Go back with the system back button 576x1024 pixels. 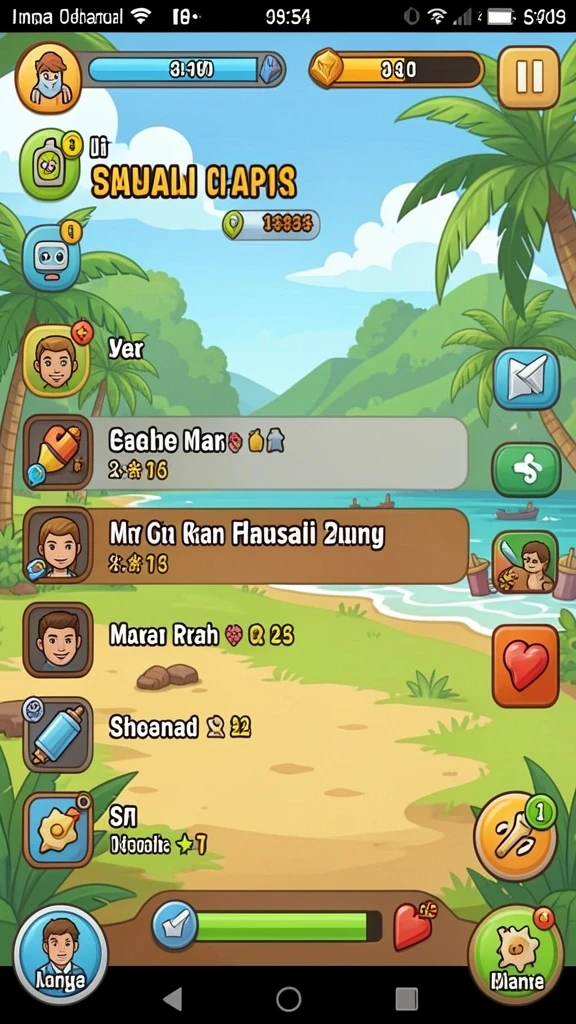coord(173,999)
